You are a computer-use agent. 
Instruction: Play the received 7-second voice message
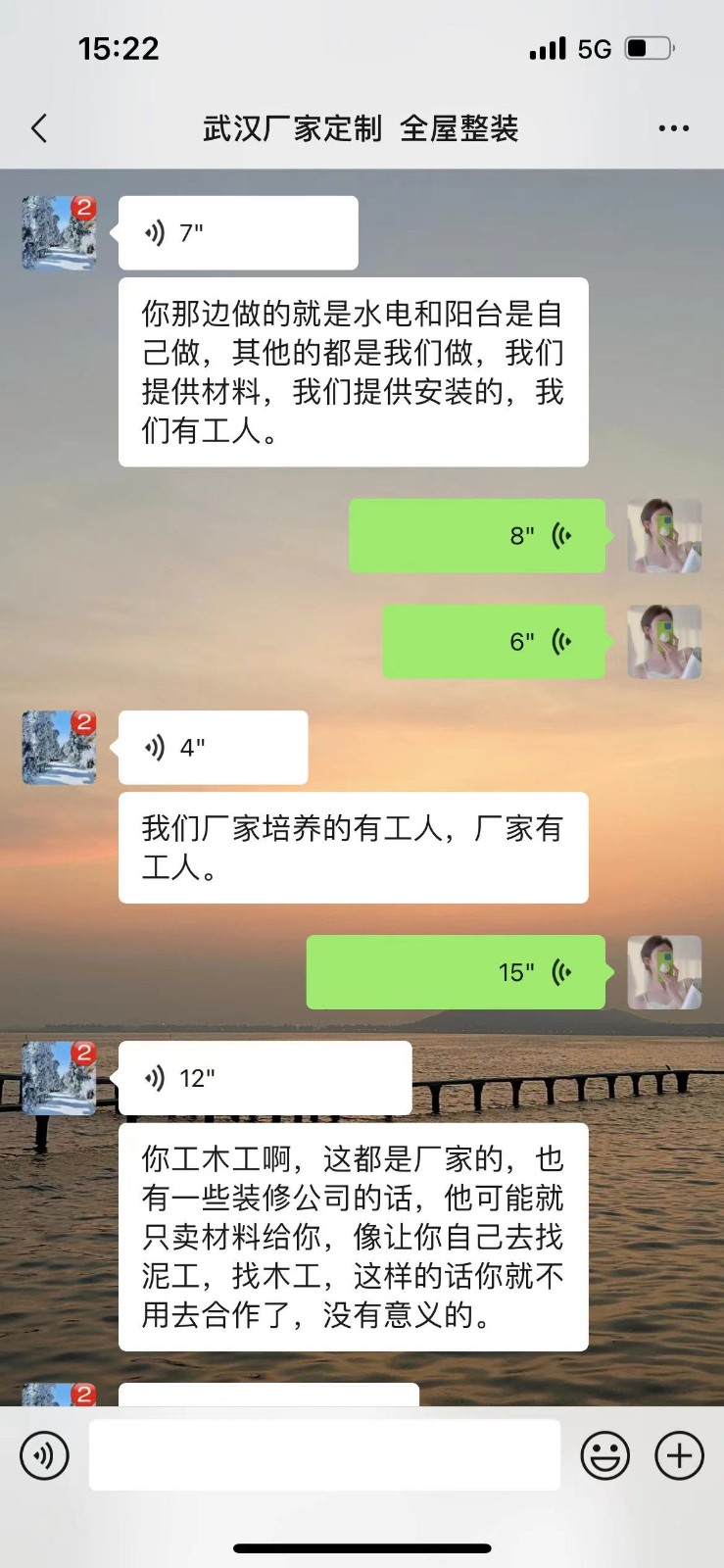click(238, 233)
